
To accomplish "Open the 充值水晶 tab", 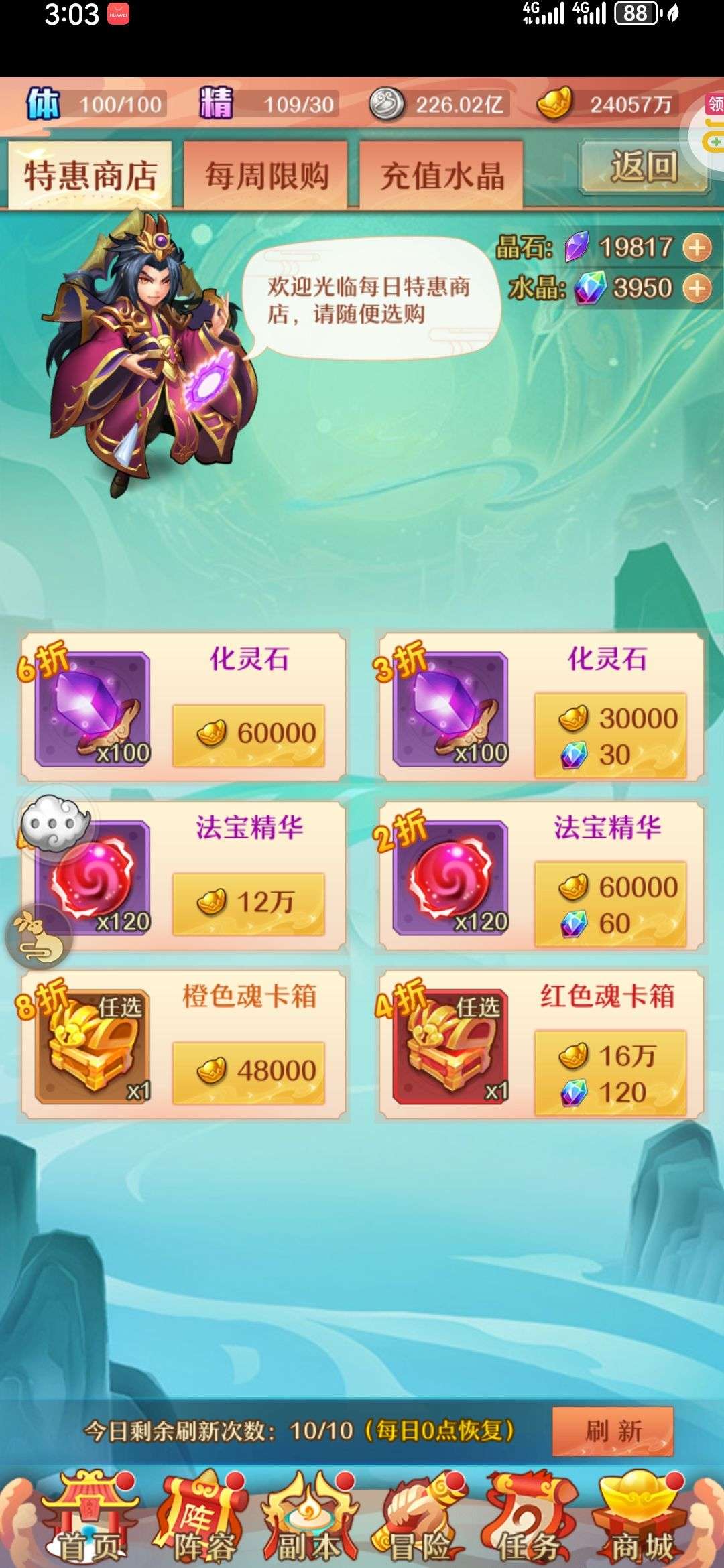I will coord(441,176).
